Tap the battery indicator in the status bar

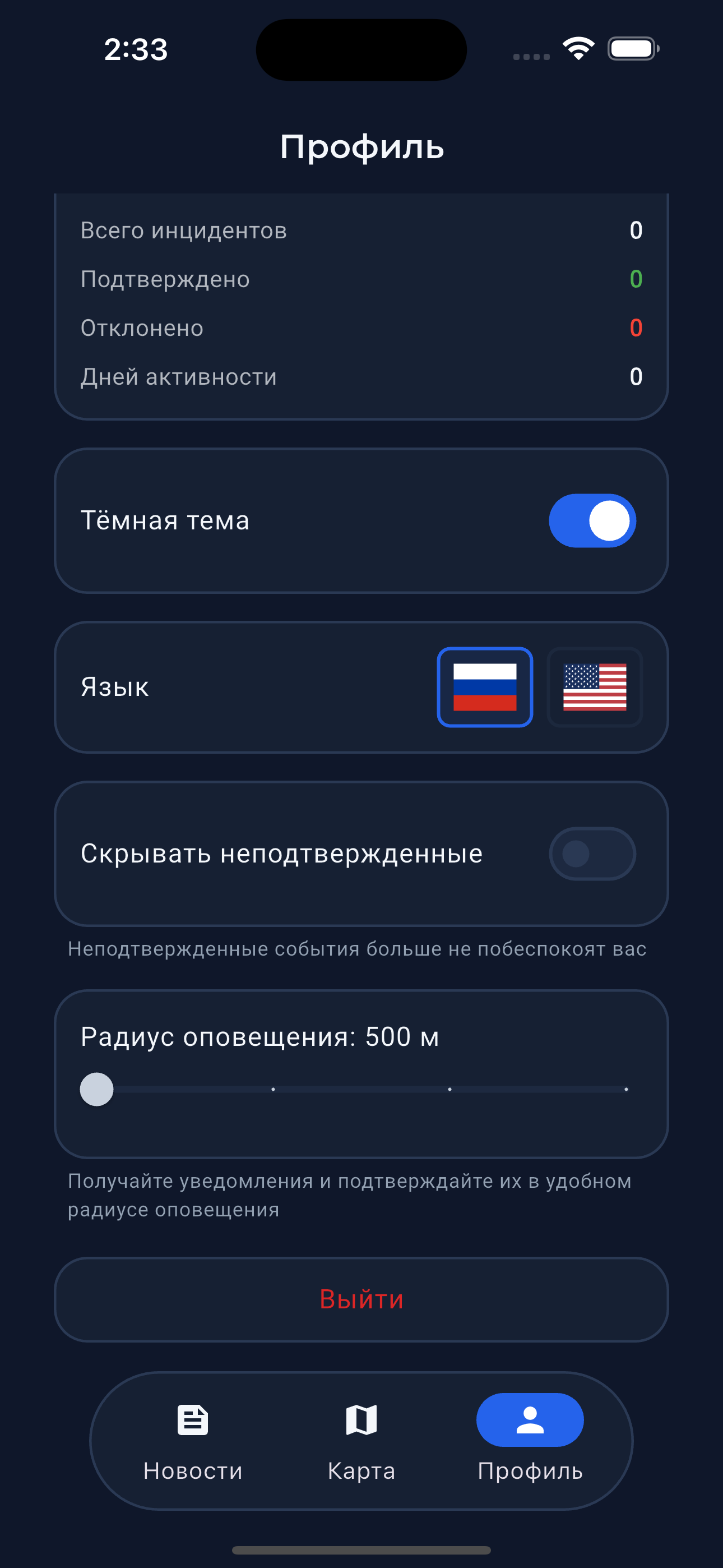point(631,48)
